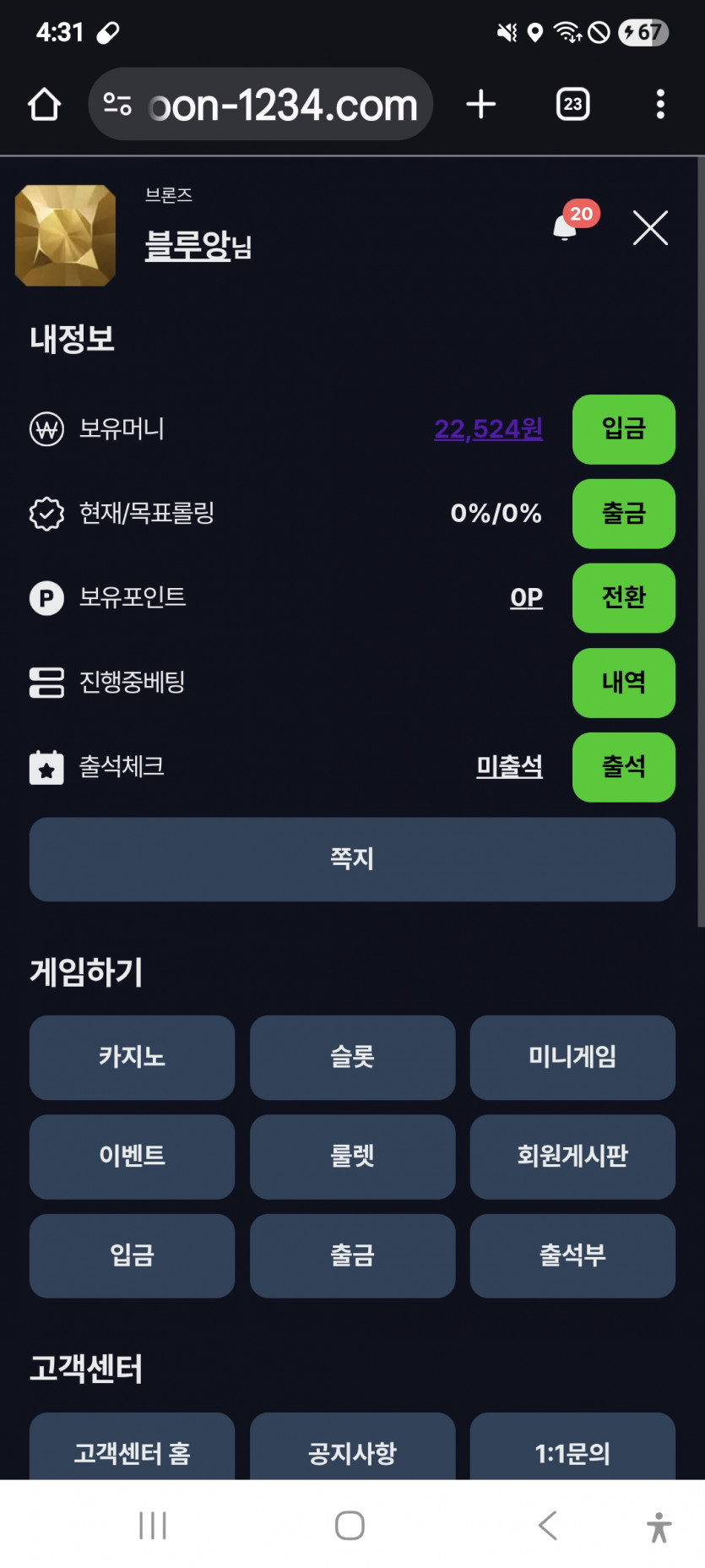Tap the accessibility icon in navigation bar

[658, 1526]
